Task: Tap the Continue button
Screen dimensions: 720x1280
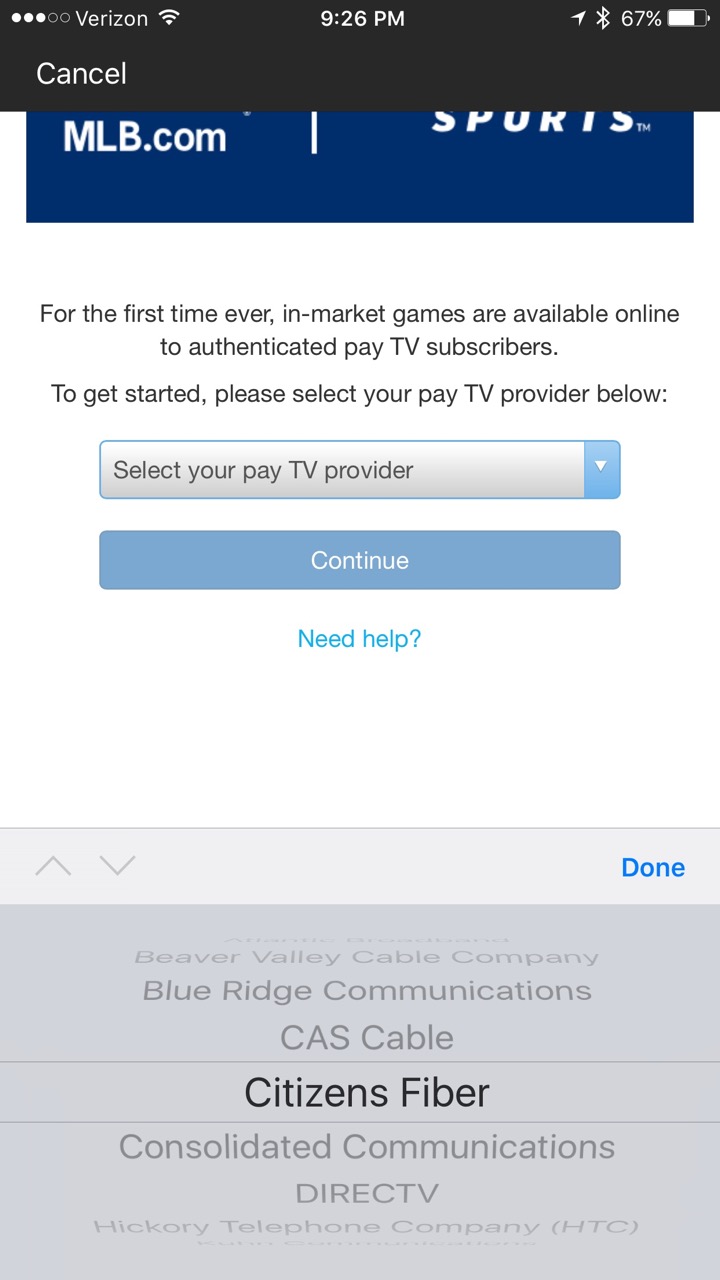Action: (x=359, y=560)
